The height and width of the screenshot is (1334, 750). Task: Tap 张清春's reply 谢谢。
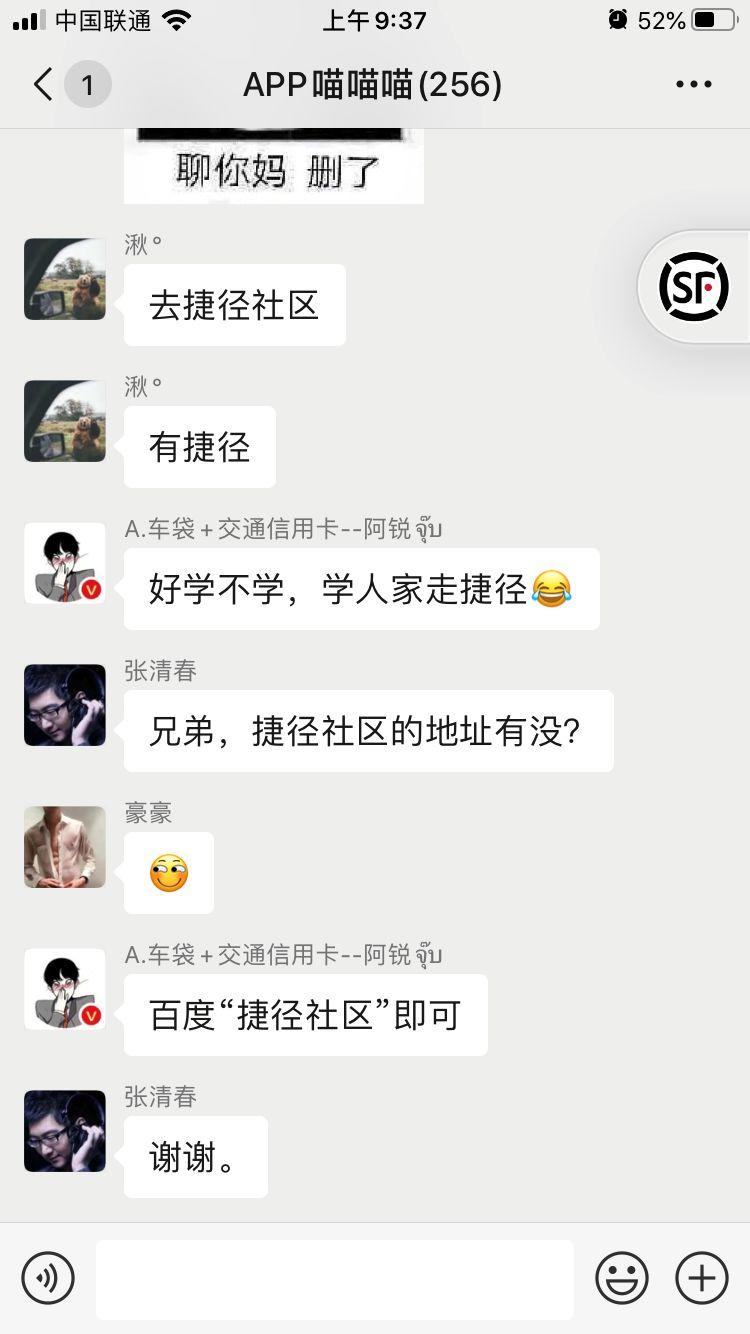click(195, 1156)
